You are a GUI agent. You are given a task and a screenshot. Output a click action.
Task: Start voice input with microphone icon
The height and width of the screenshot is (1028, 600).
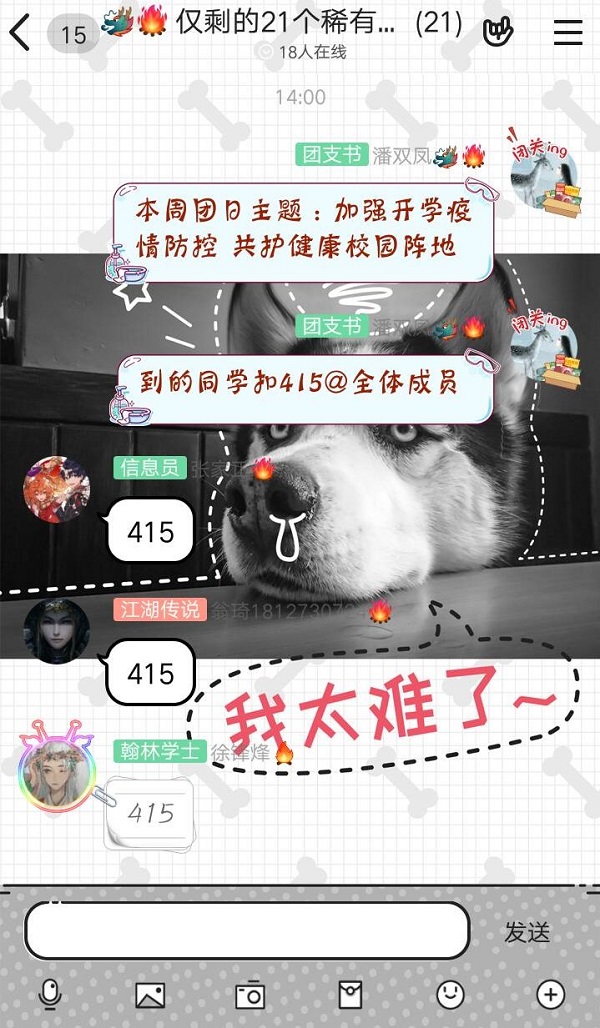click(x=49, y=993)
